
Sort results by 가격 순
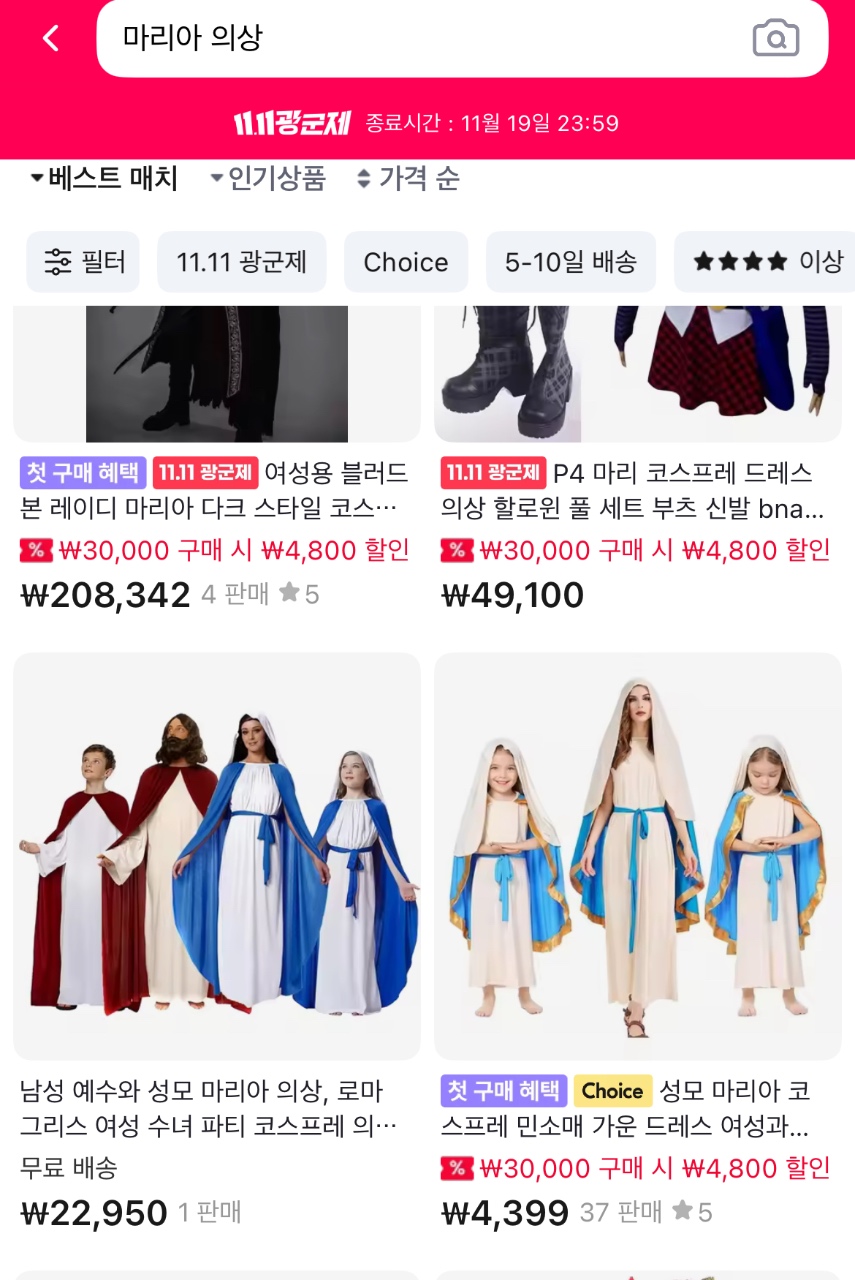408,179
